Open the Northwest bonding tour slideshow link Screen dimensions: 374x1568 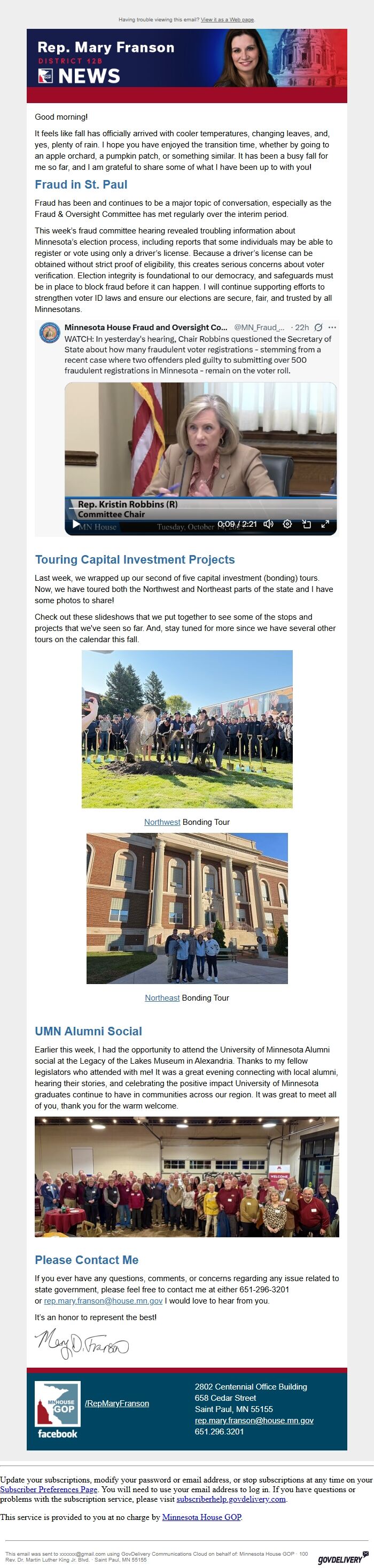pyautogui.click(x=162, y=822)
